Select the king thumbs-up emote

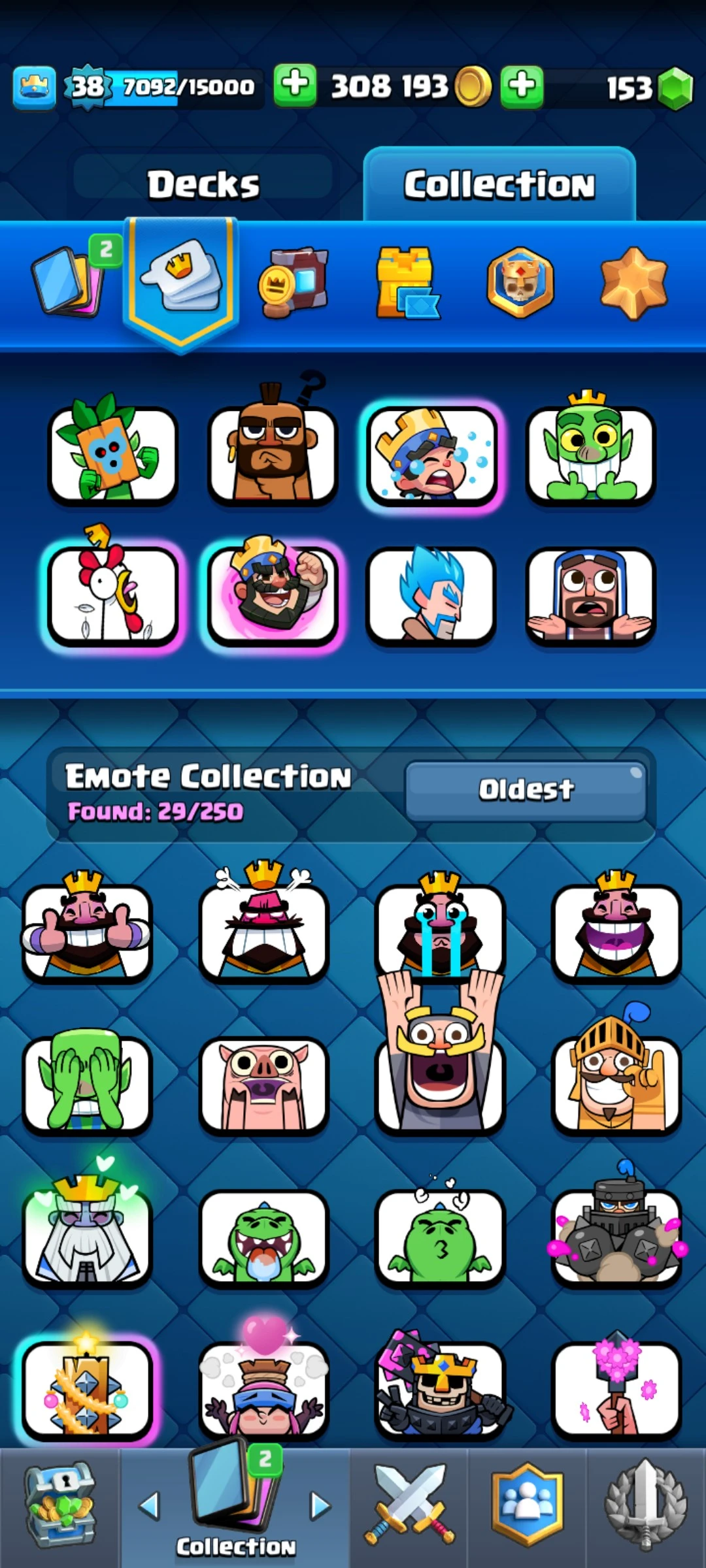tap(87, 931)
